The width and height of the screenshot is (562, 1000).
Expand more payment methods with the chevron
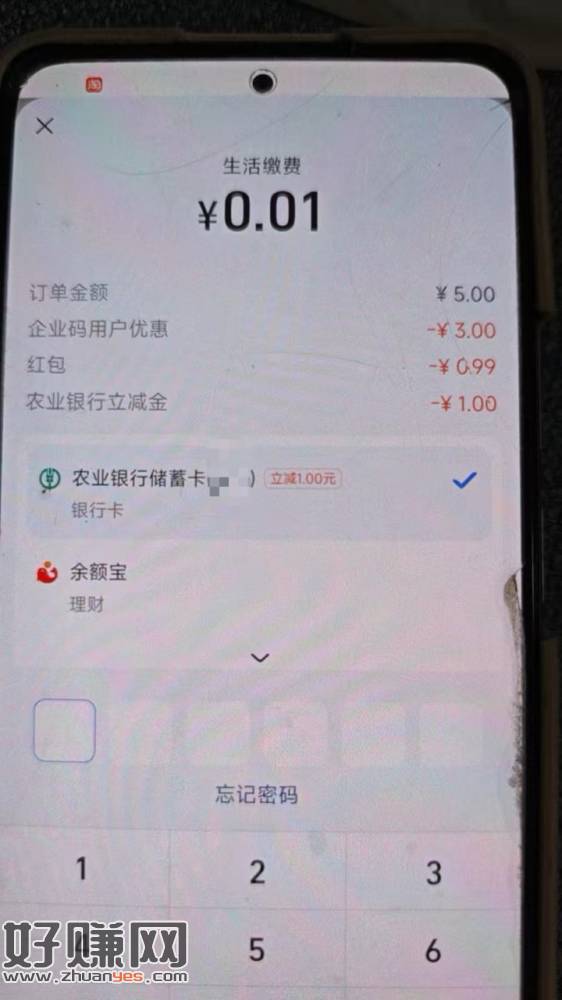(x=260, y=658)
